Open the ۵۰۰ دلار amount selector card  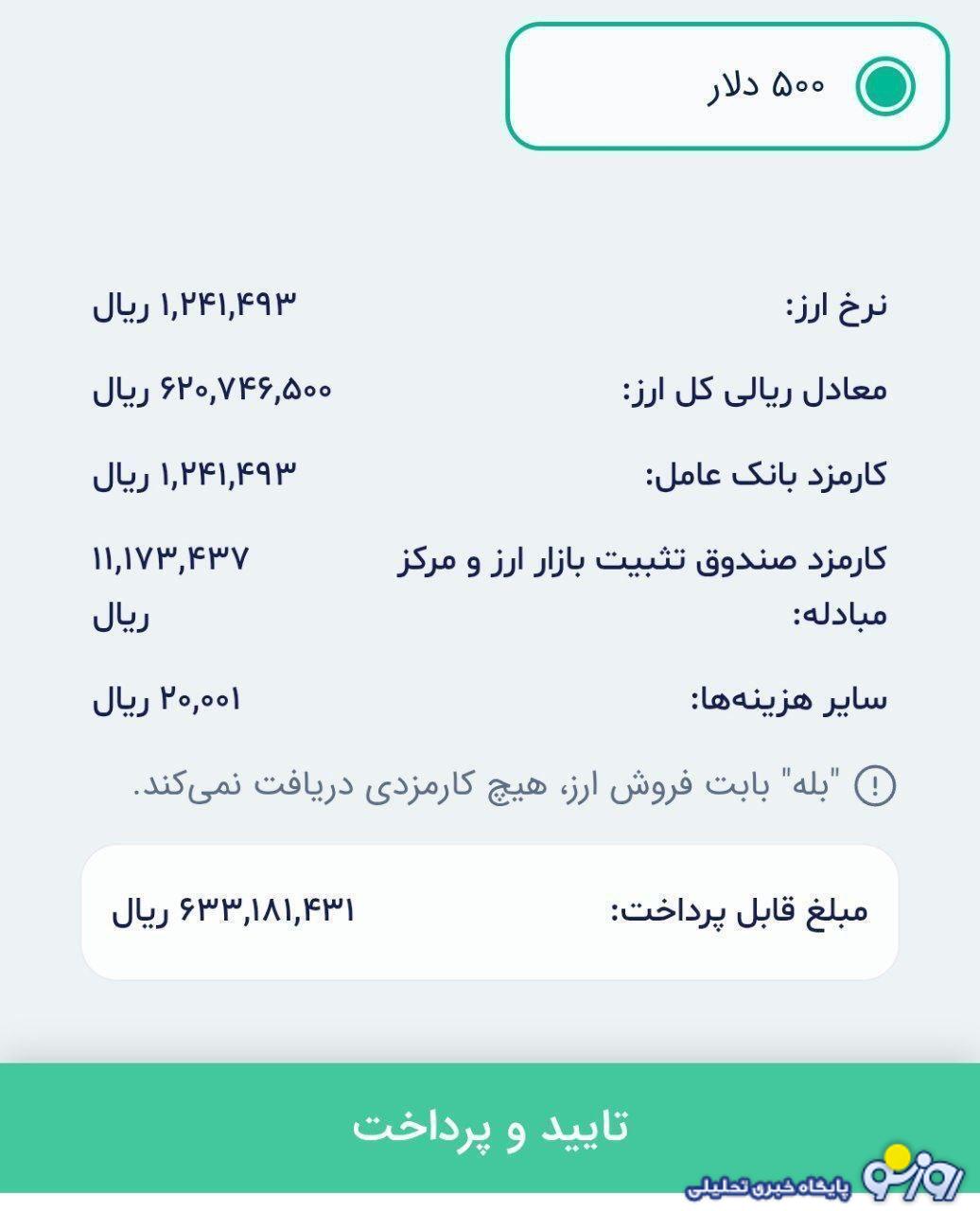pos(728,84)
